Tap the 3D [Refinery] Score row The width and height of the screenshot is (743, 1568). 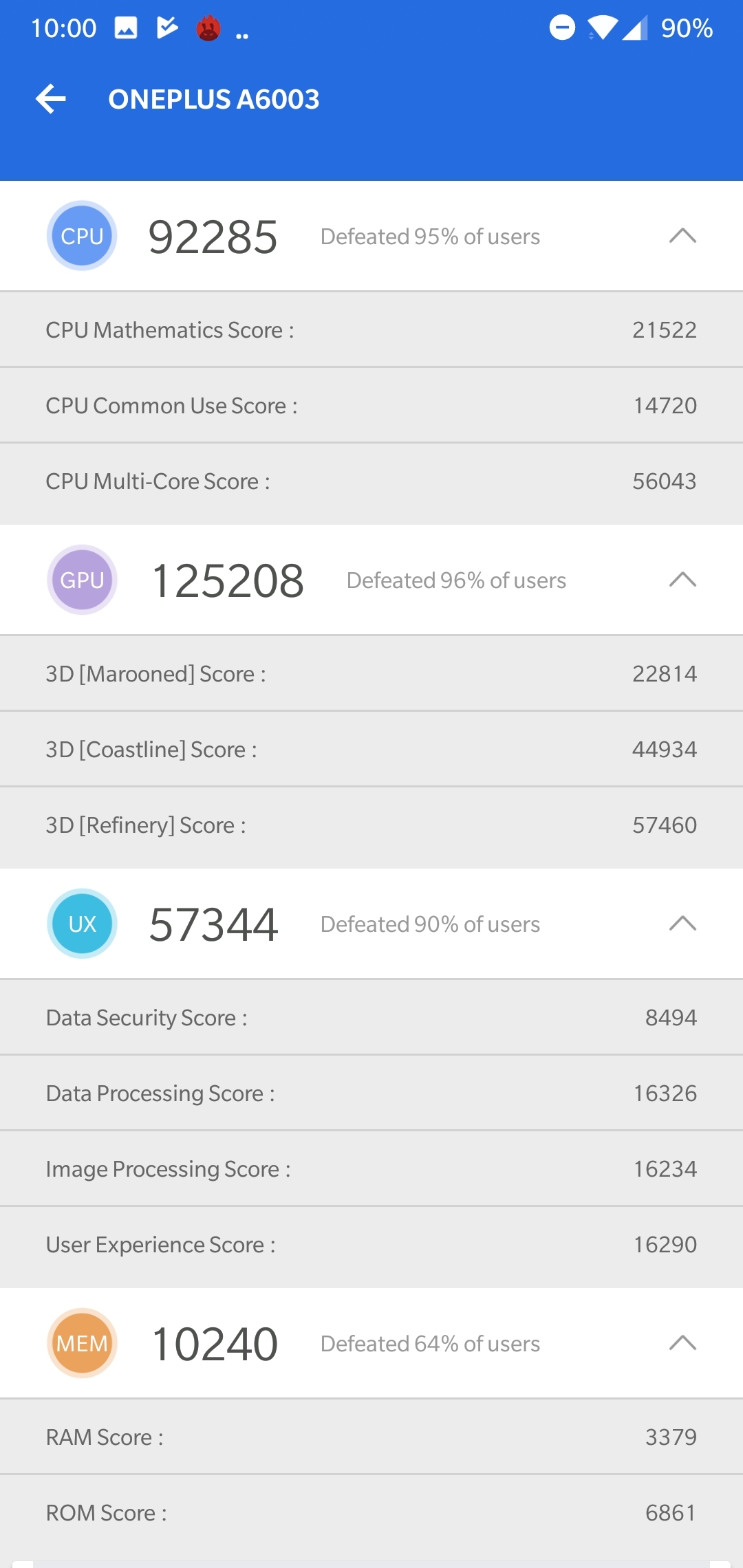pyautogui.click(x=371, y=825)
